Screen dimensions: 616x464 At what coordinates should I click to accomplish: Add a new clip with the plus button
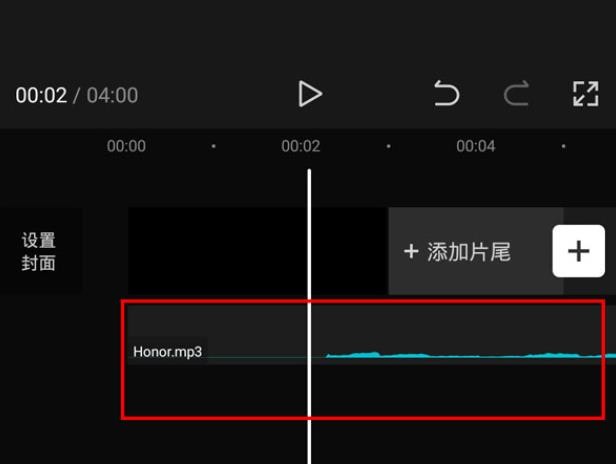579,252
